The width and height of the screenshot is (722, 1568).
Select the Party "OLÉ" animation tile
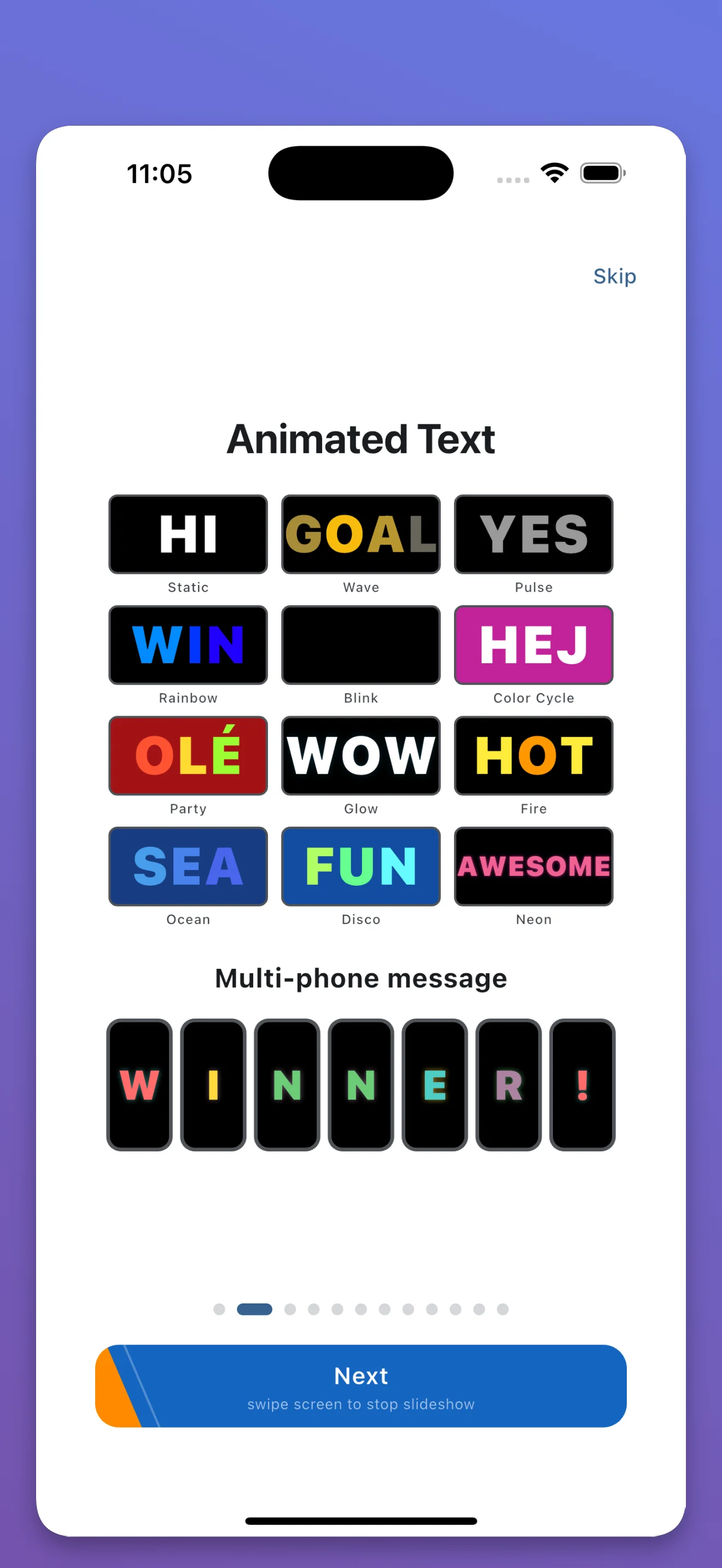coord(188,756)
